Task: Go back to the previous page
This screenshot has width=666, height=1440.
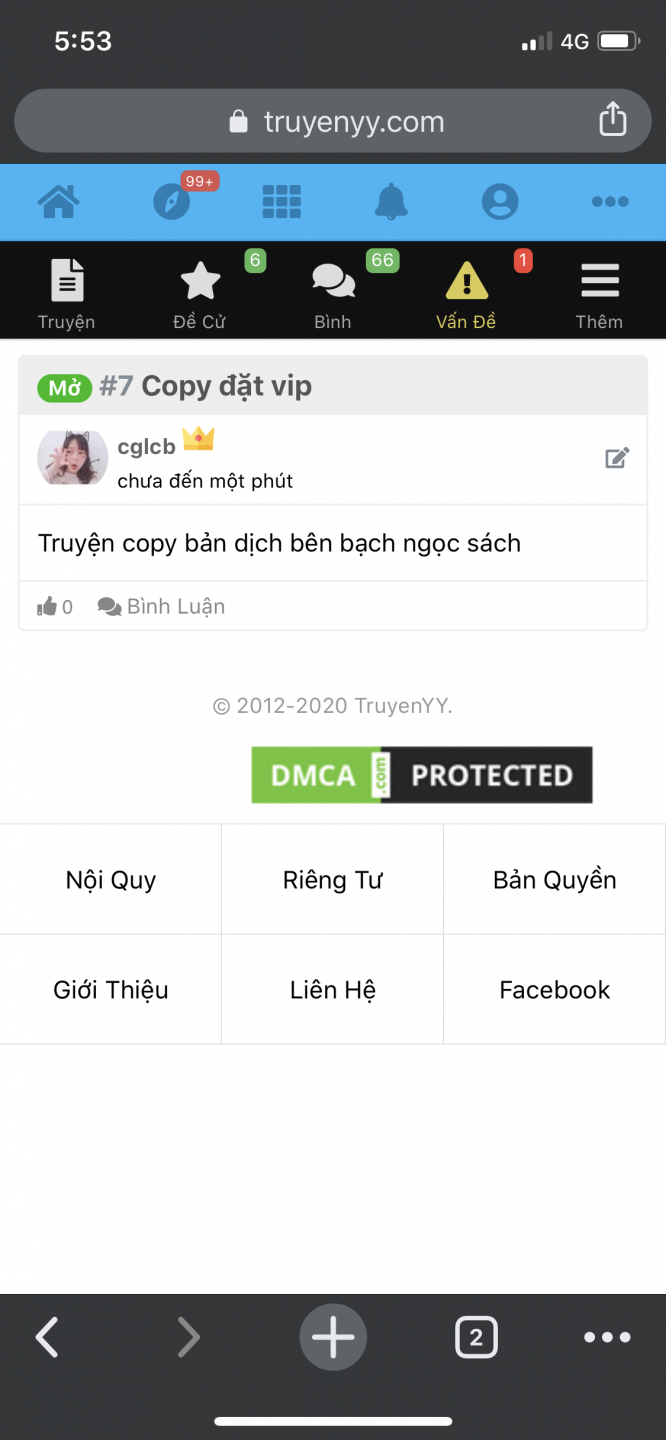Action: [x=47, y=1337]
